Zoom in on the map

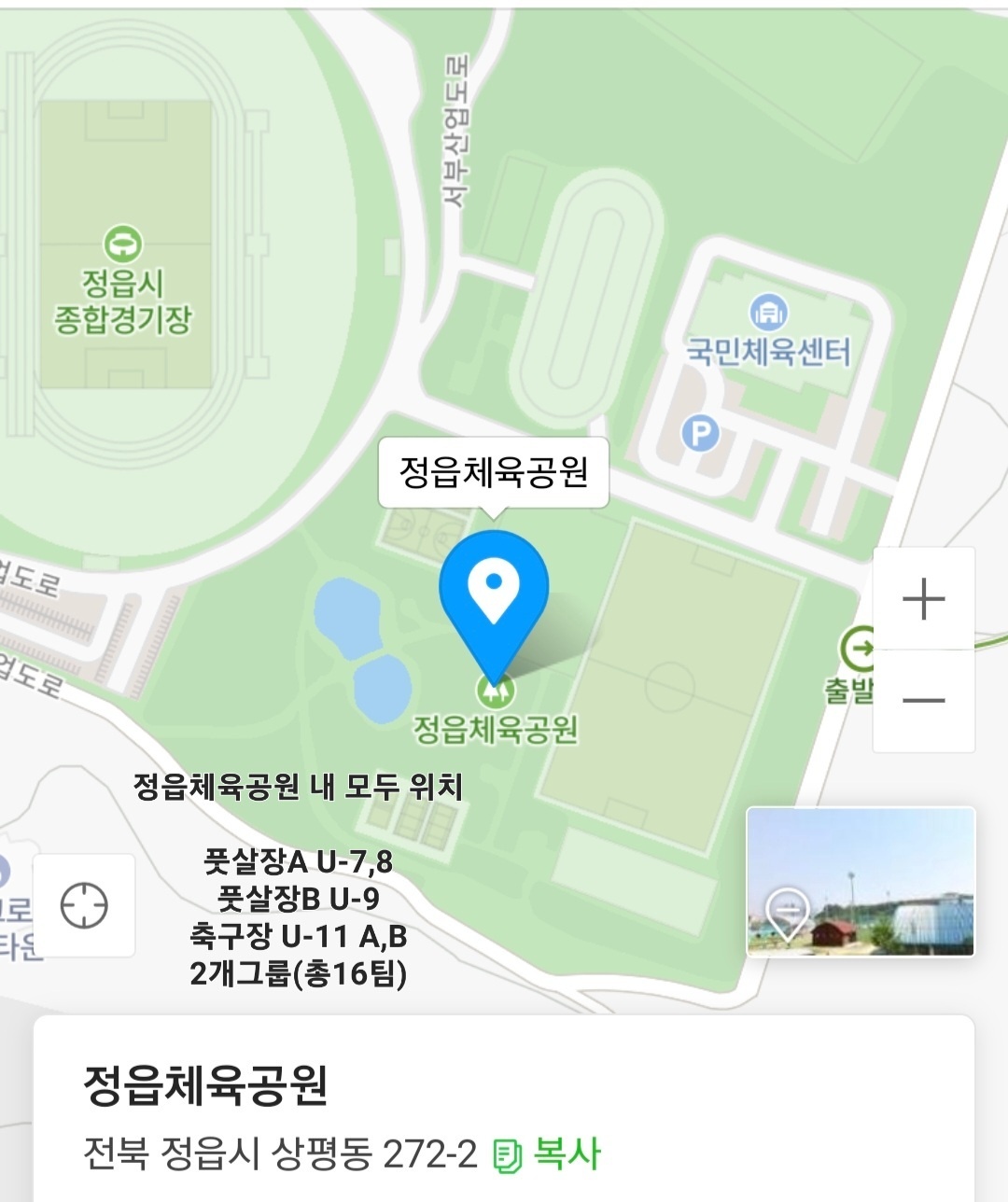923,598
